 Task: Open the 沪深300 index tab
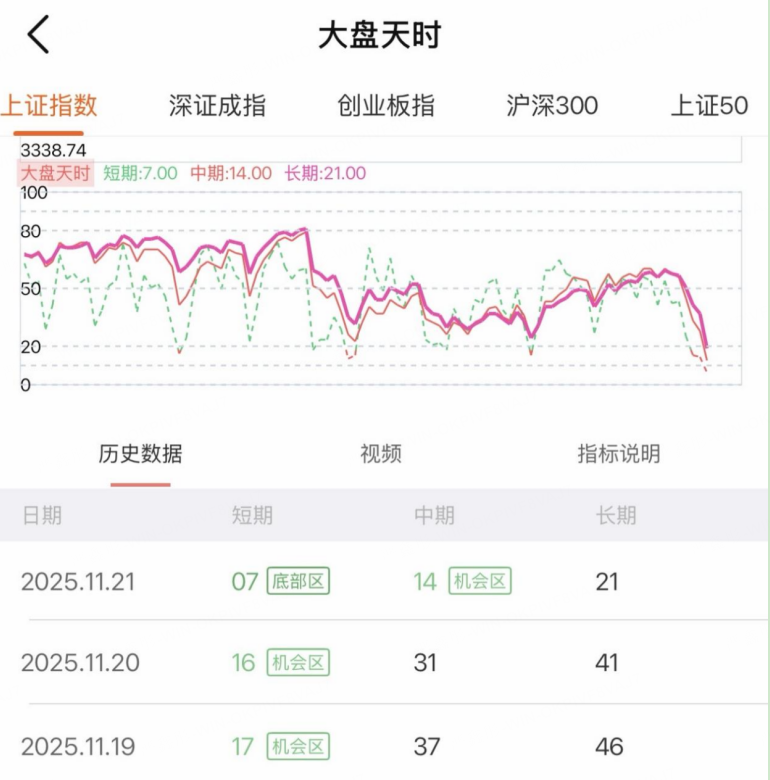552,106
